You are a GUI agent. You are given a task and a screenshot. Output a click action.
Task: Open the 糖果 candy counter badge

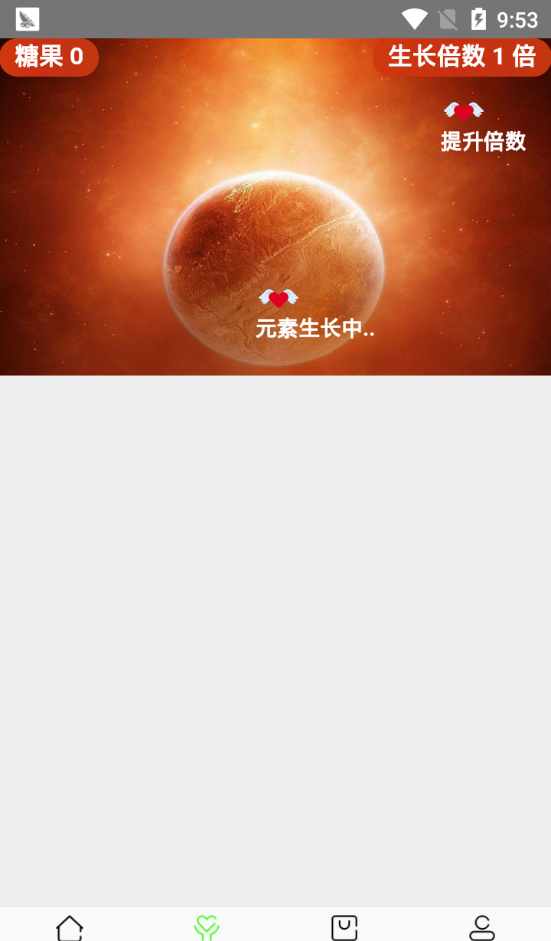49,57
